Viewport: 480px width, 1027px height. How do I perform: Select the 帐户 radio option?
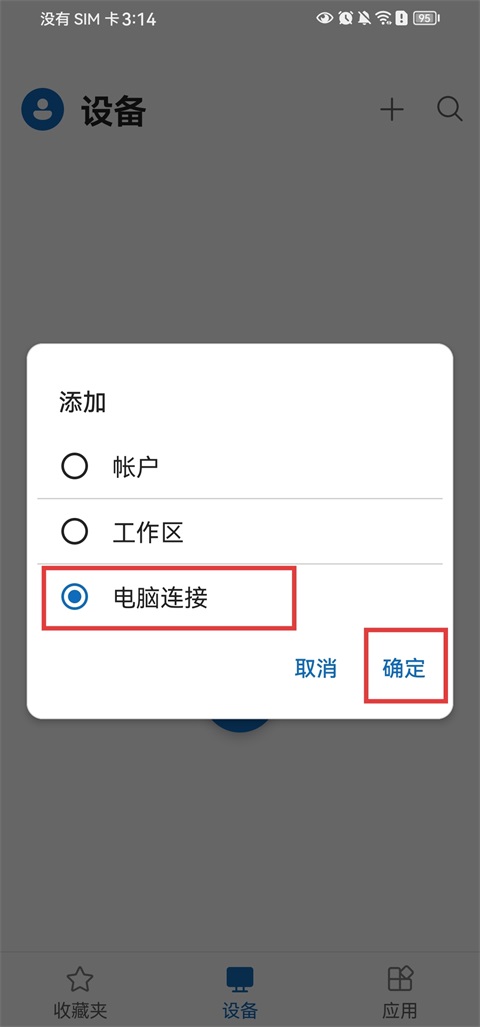[240, 467]
